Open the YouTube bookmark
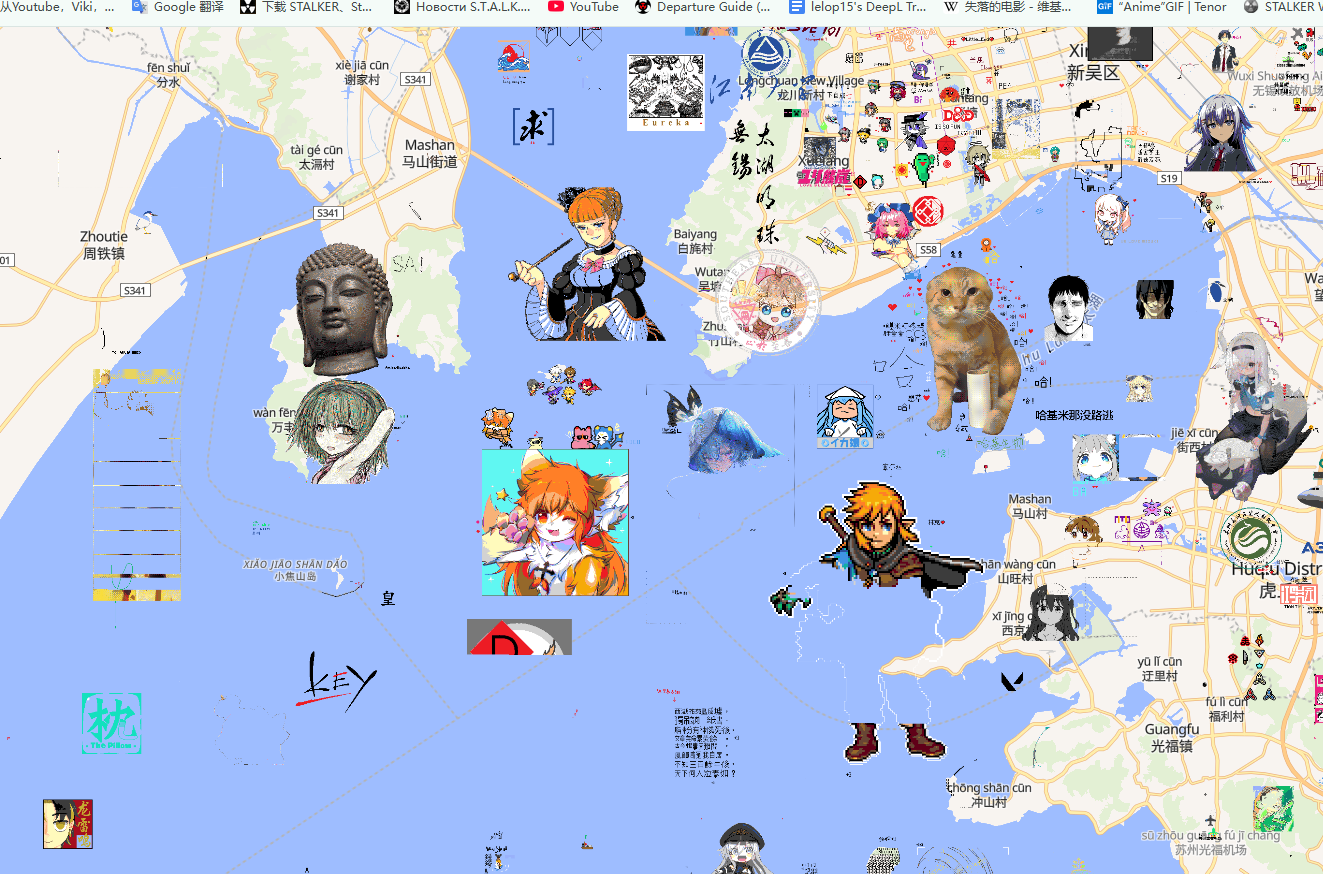 584,7
